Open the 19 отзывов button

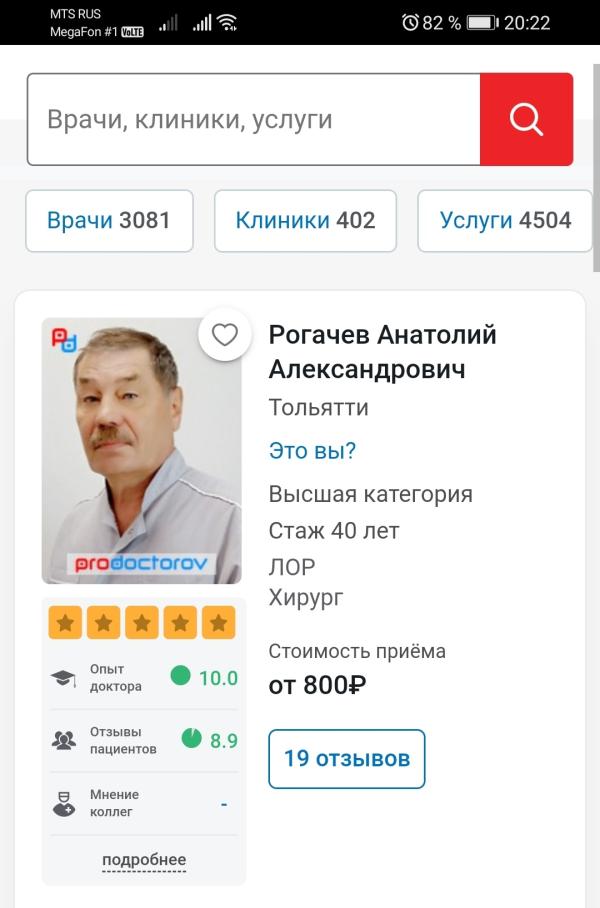[x=346, y=759]
